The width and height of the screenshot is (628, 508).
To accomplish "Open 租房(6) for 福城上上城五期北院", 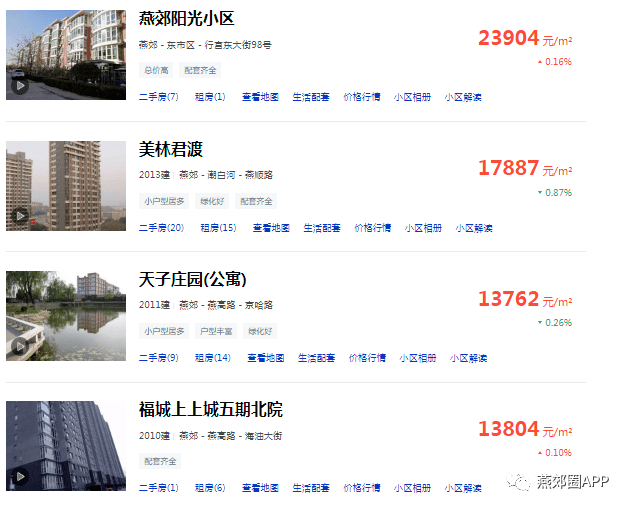I will pyautogui.click(x=212, y=488).
